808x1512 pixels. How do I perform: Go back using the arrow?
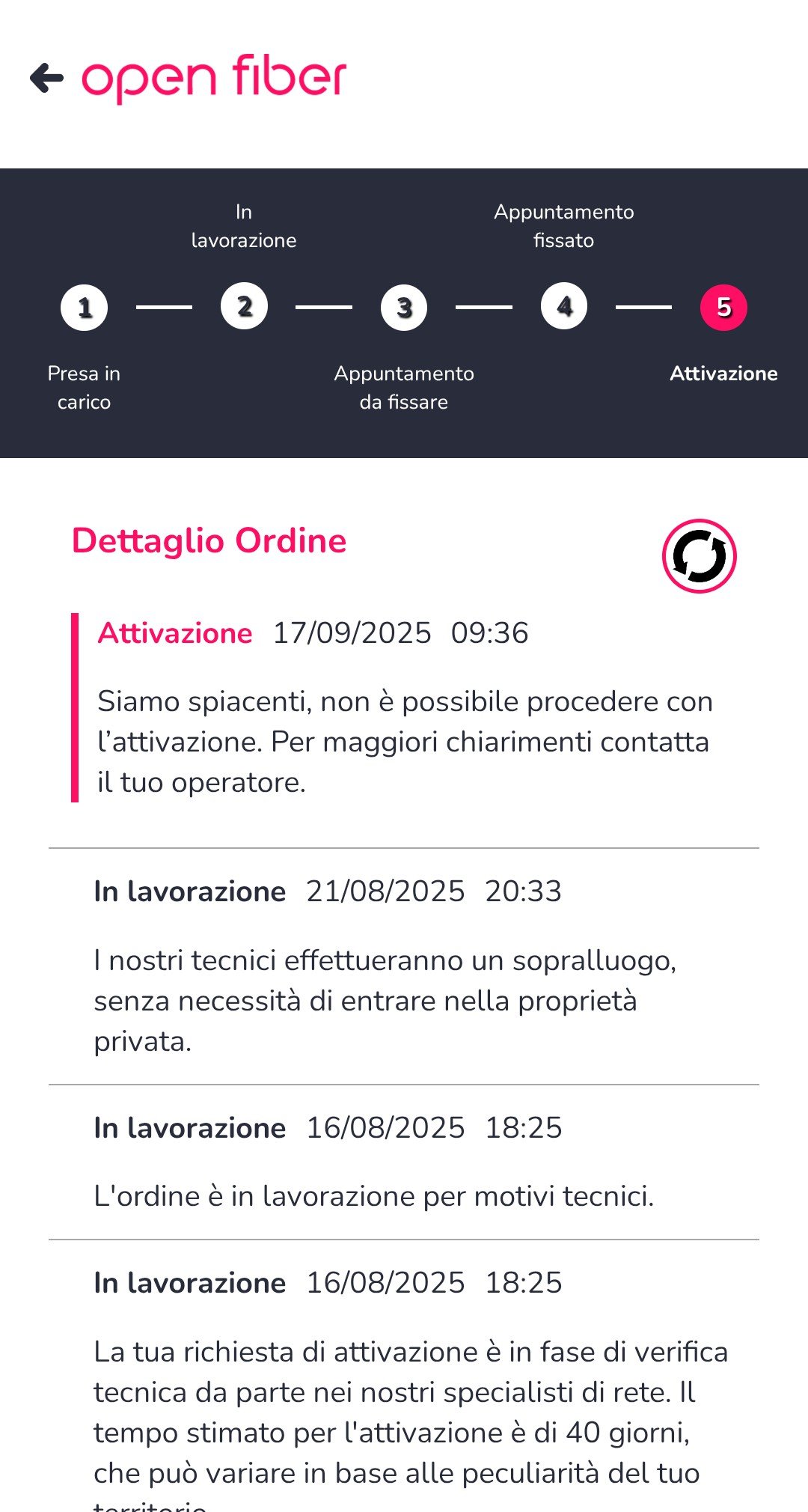[x=46, y=78]
